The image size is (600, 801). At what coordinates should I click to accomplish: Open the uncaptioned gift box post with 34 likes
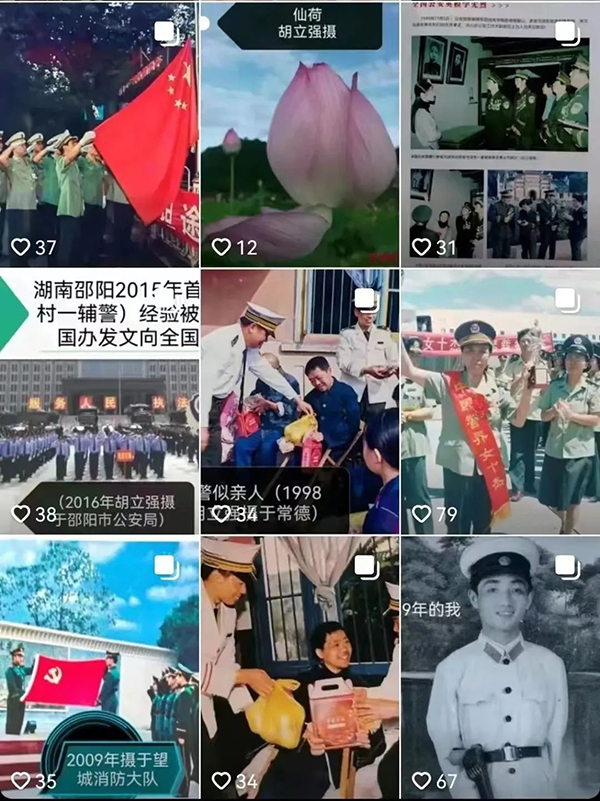pos(300,665)
